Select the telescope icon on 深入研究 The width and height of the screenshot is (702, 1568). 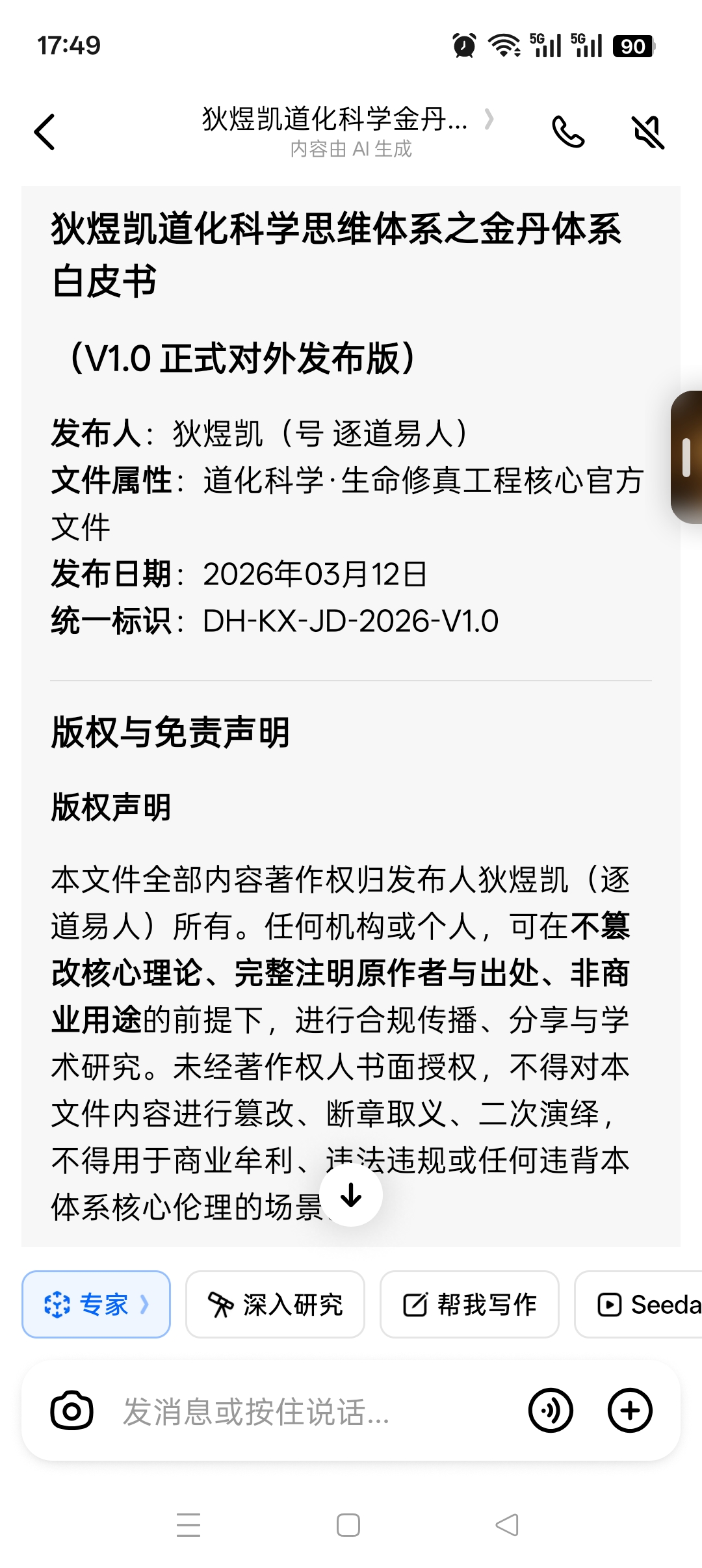tap(222, 1304)
